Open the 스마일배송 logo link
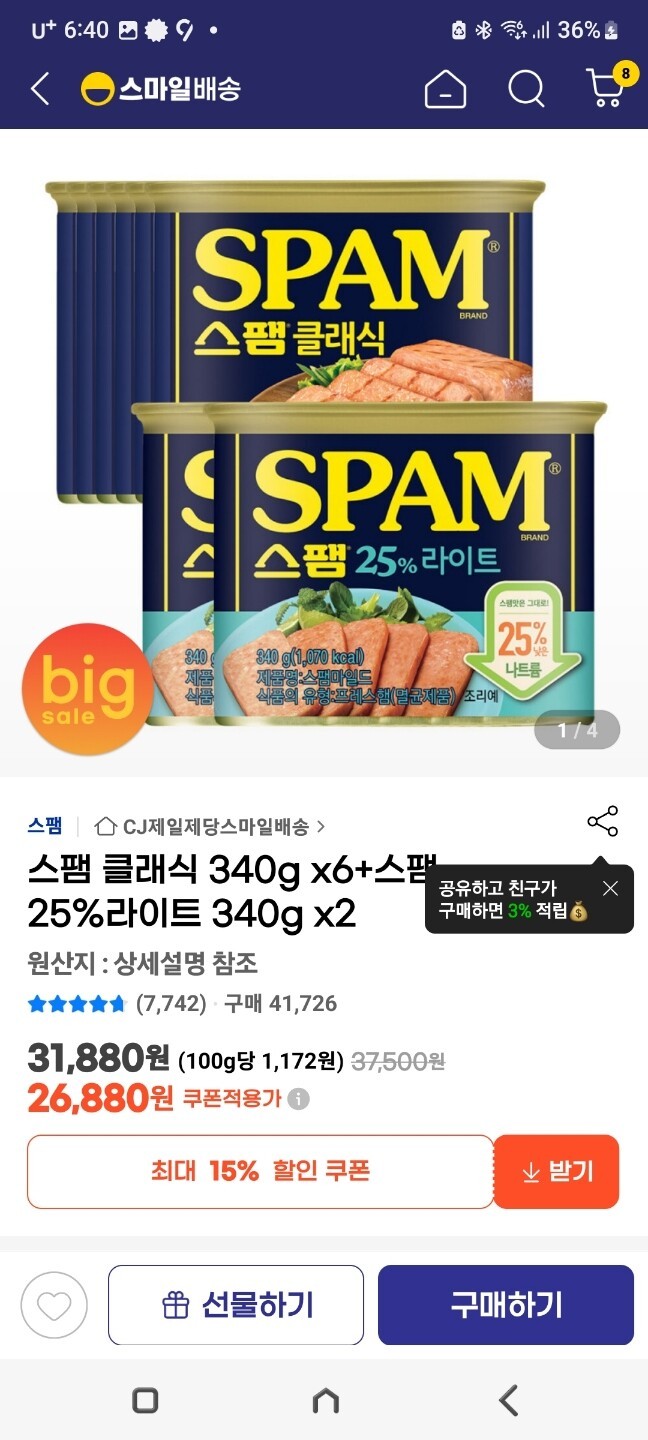This screenshot has width=648, height=1440. pos(161,89)
